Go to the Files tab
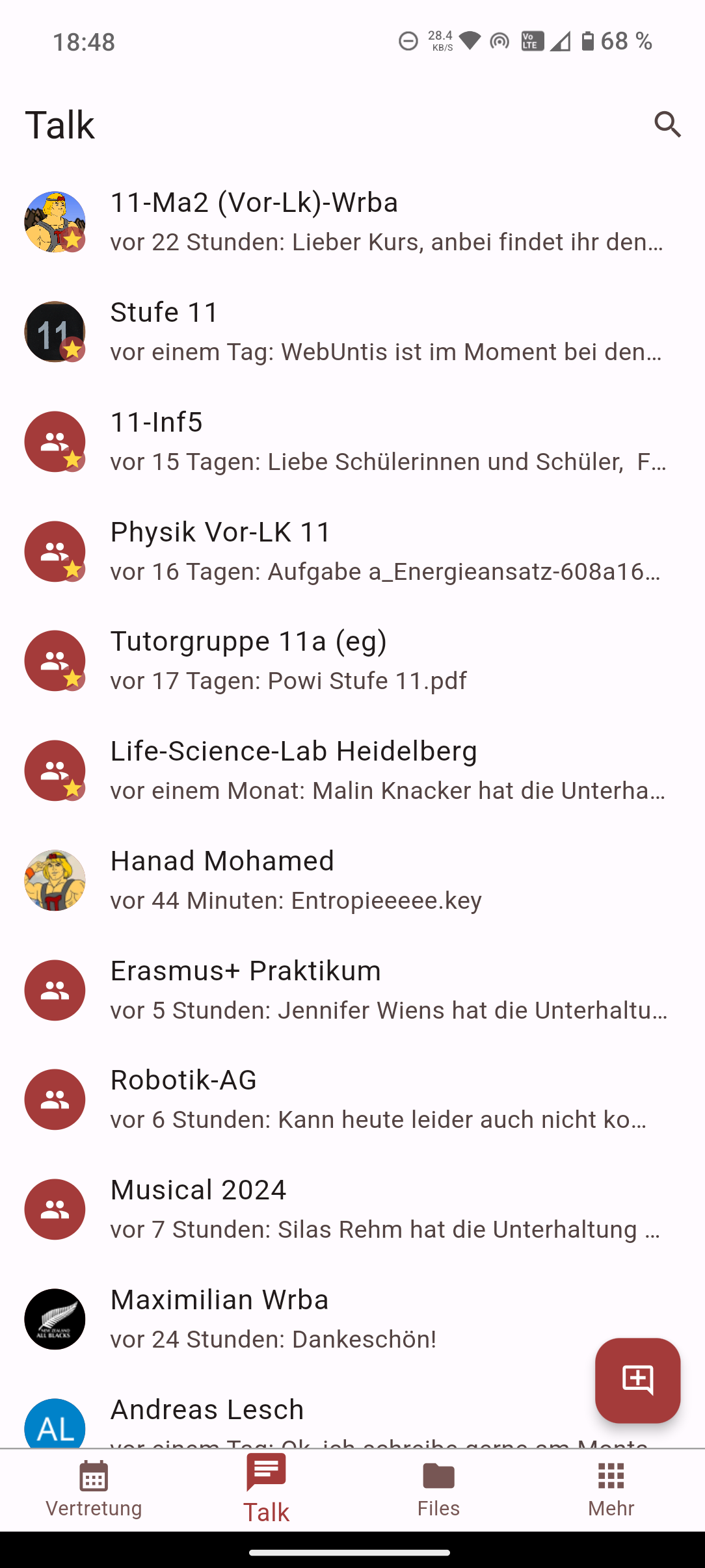This screenshot has width=705, height=1568. (x=438, y=1489)
